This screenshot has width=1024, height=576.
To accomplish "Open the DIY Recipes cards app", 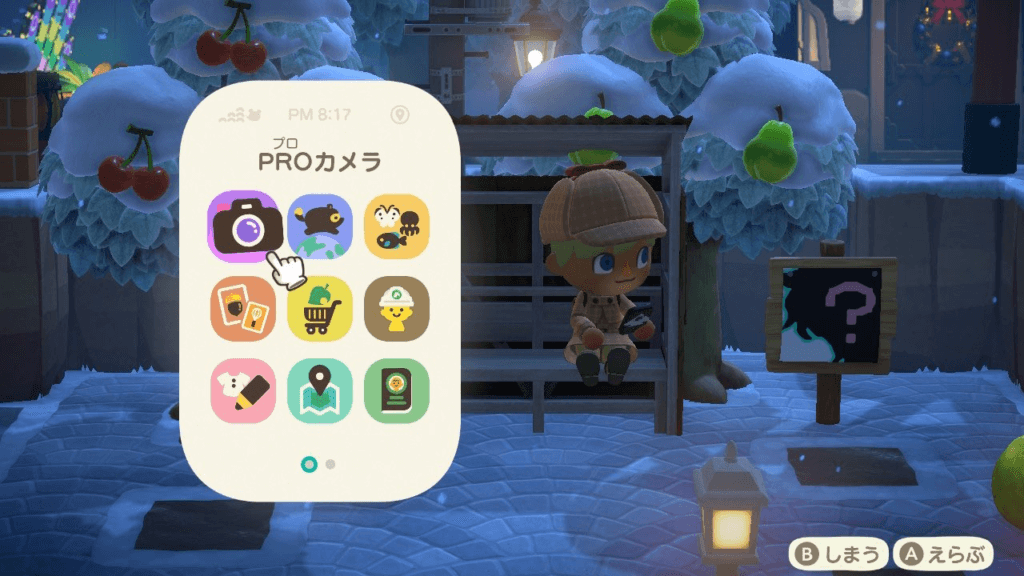I will click(241, 309).
